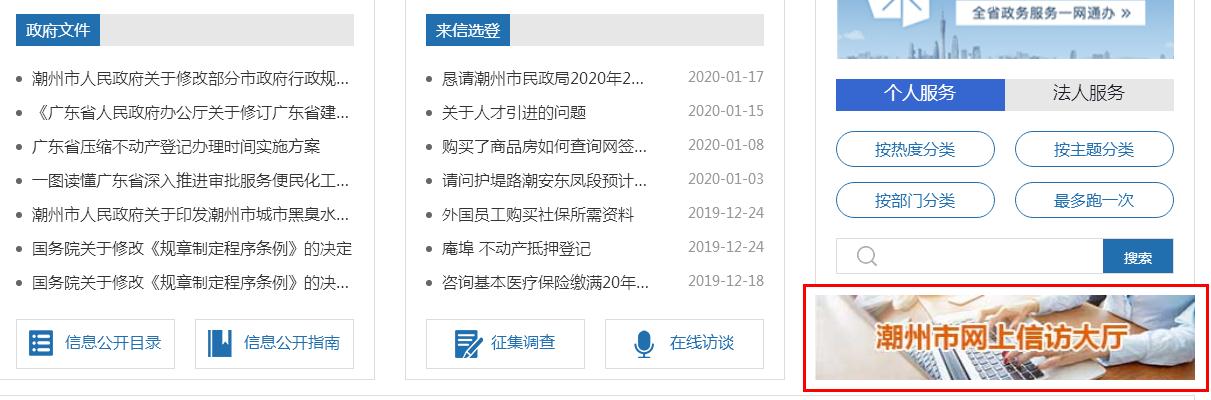Open 按热度分类 category
The image size is (1211, 400).
pyautogui.click(x=915, y=150)
